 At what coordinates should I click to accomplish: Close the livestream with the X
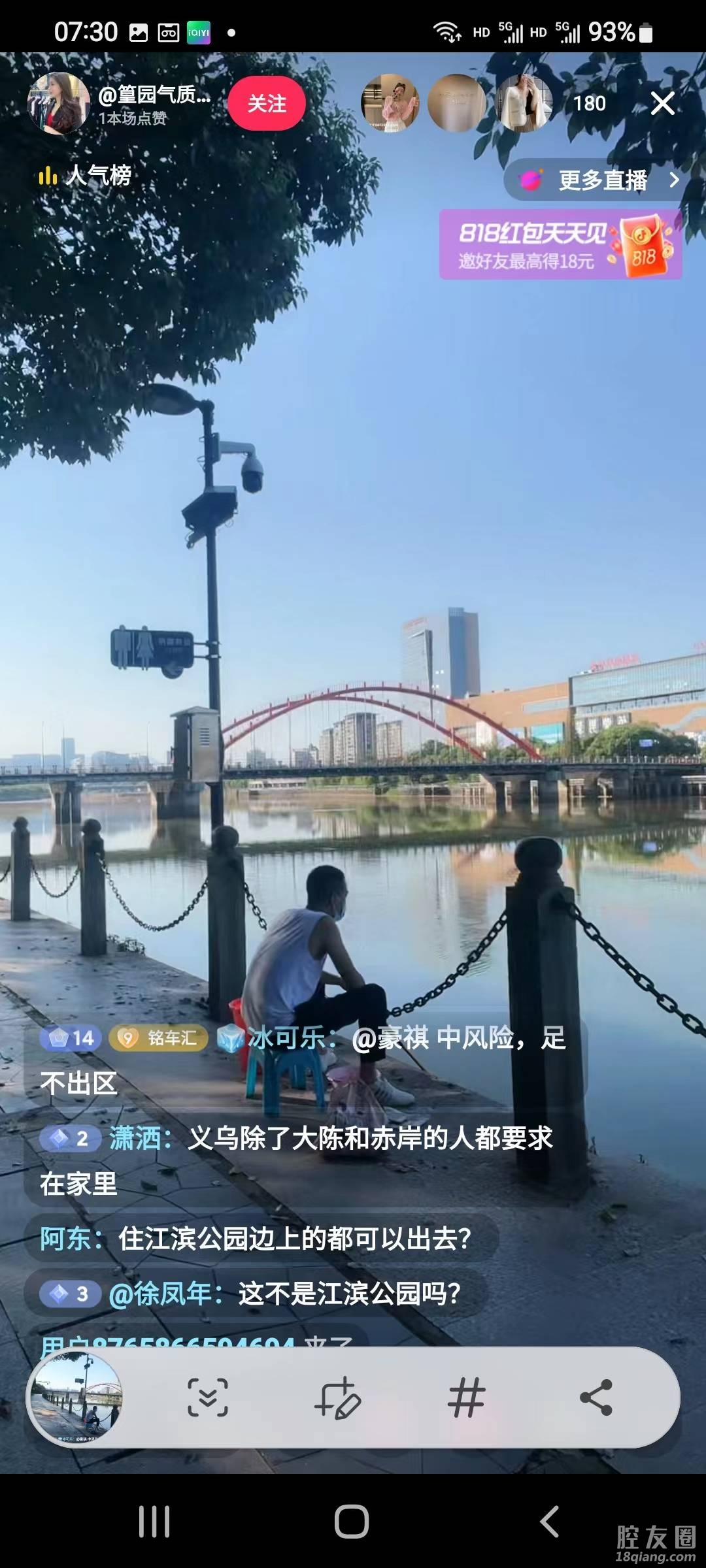[662, 103]
